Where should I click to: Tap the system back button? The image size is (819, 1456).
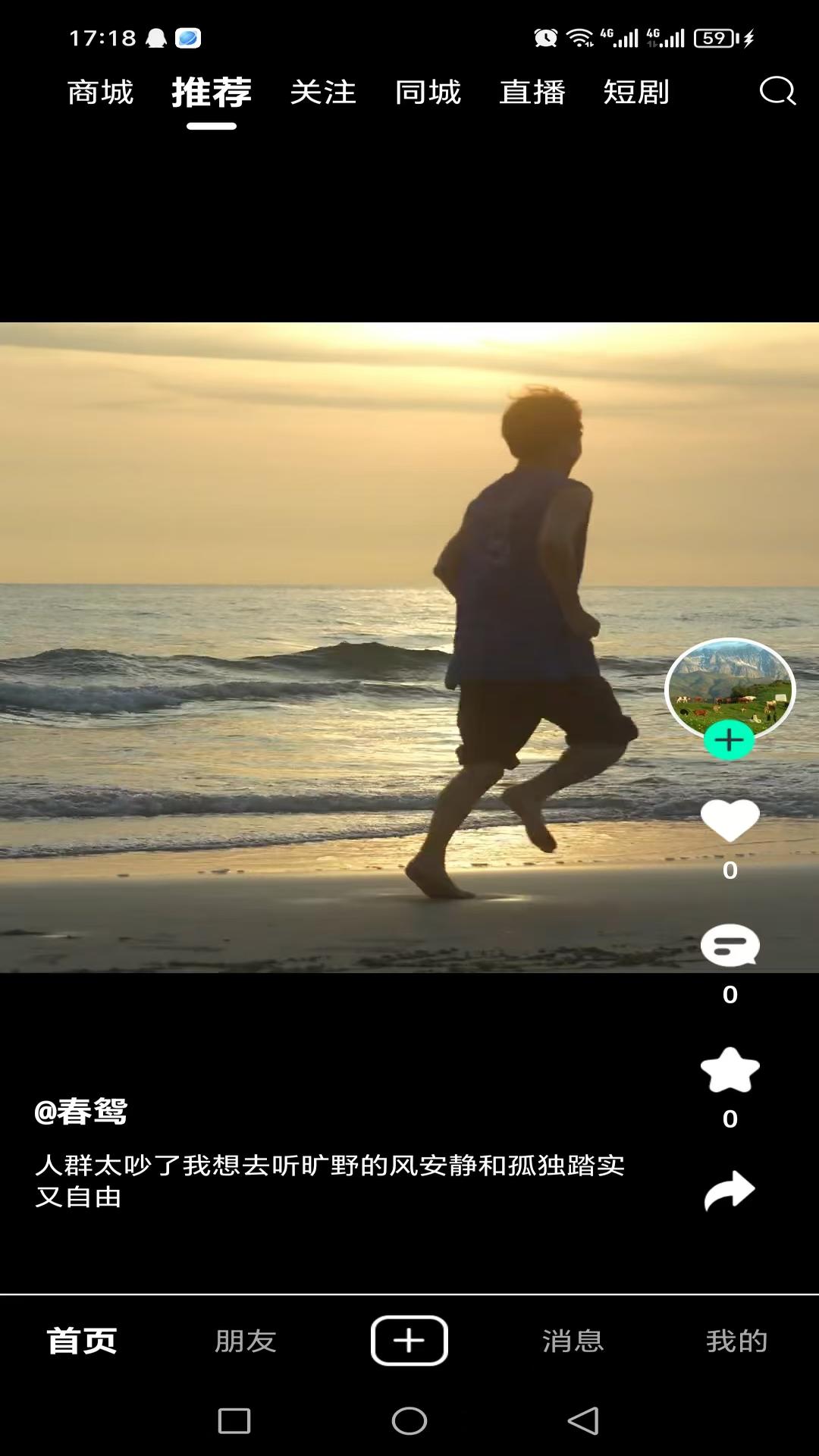583,1420
